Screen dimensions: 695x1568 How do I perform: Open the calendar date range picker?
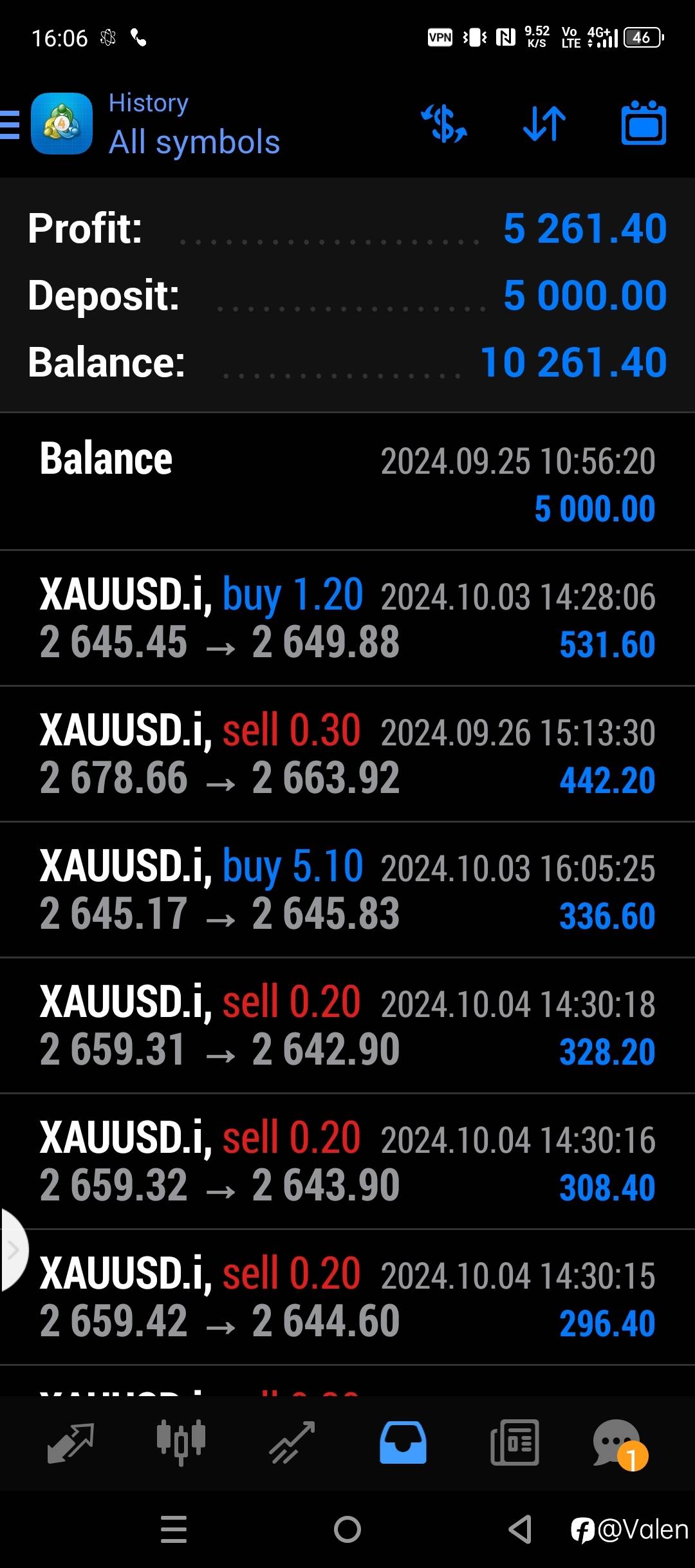click(x=644, y=124)
